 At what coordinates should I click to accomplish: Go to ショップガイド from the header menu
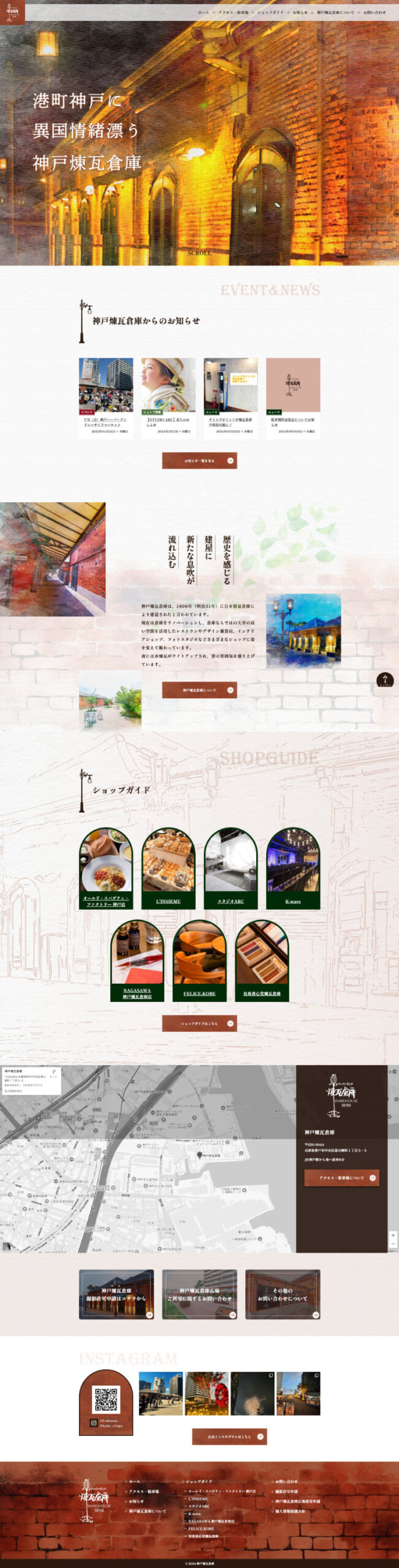pyautogui.click(x=270, y=12)
